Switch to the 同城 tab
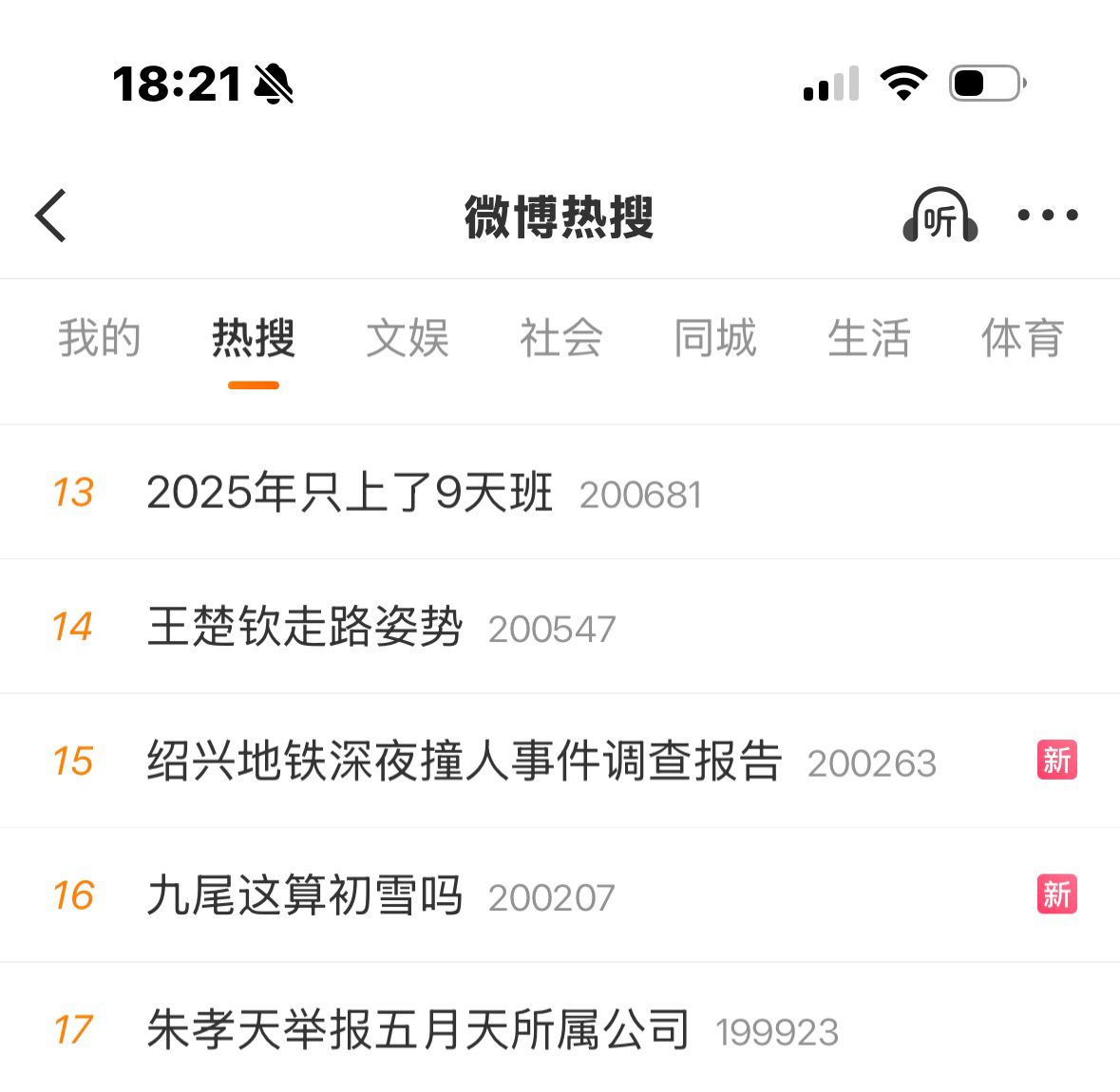 [714, 338]
